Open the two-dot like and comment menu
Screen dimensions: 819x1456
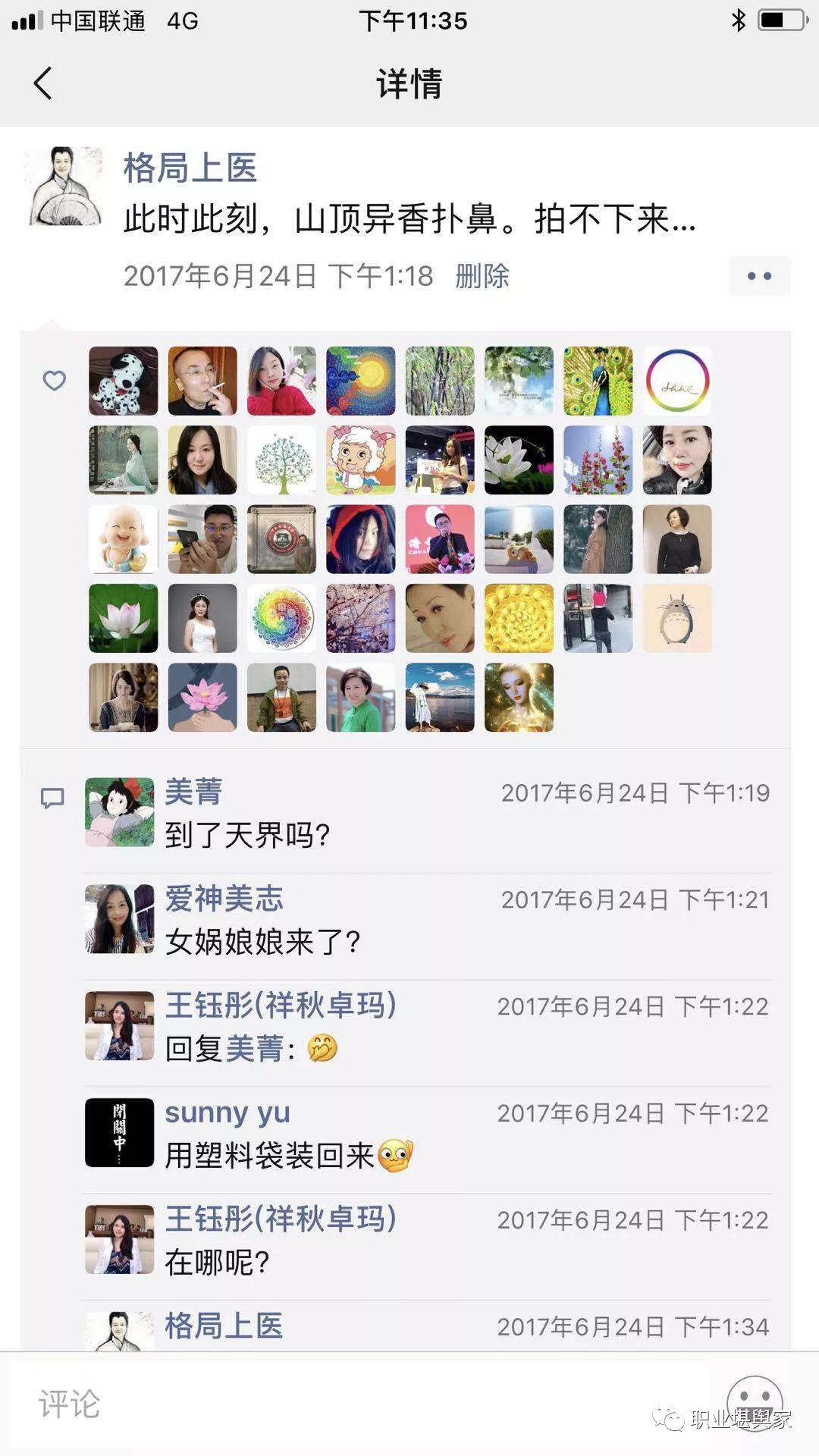click(x=759, y=276)
